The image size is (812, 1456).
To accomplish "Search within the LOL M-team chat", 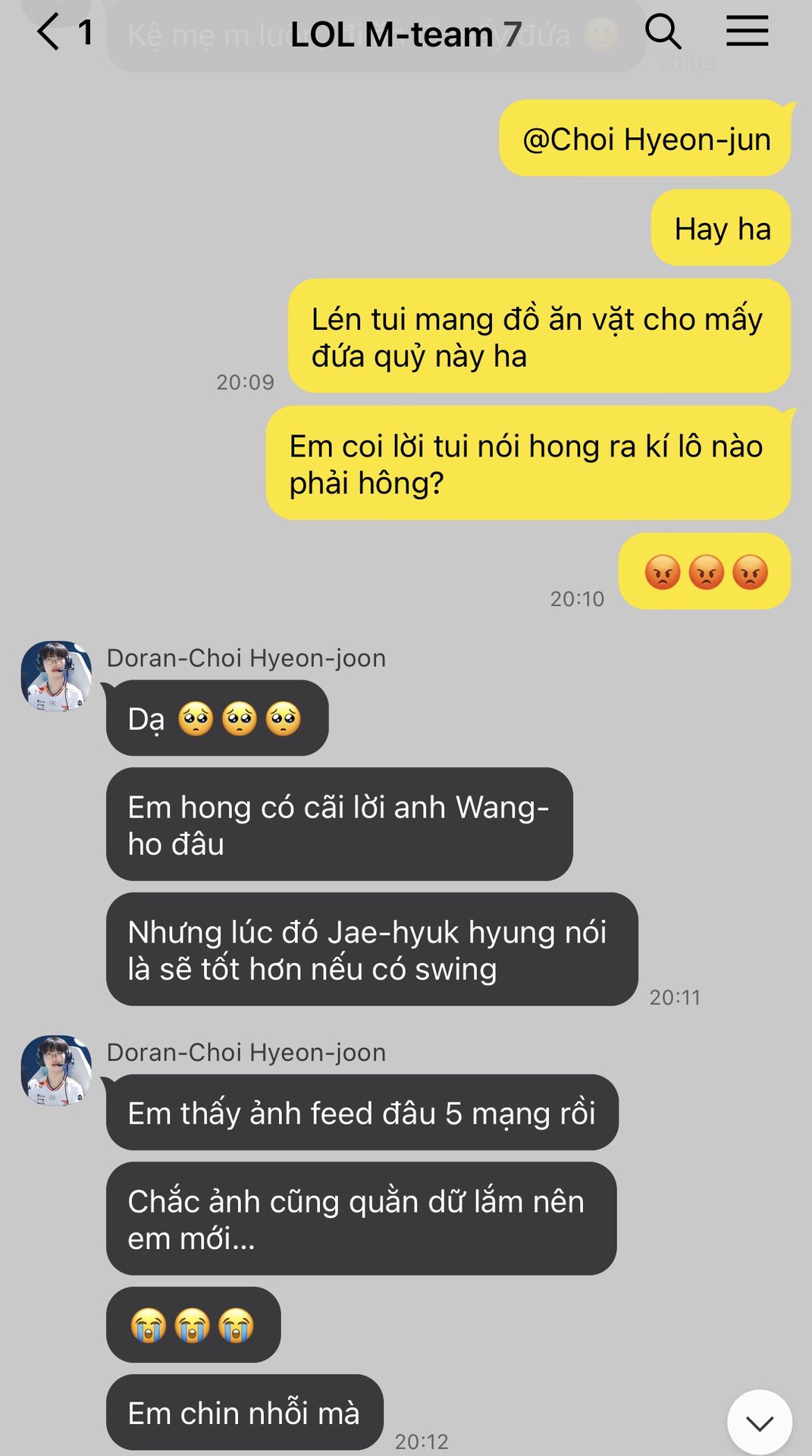I will click(x=663, y=32).
